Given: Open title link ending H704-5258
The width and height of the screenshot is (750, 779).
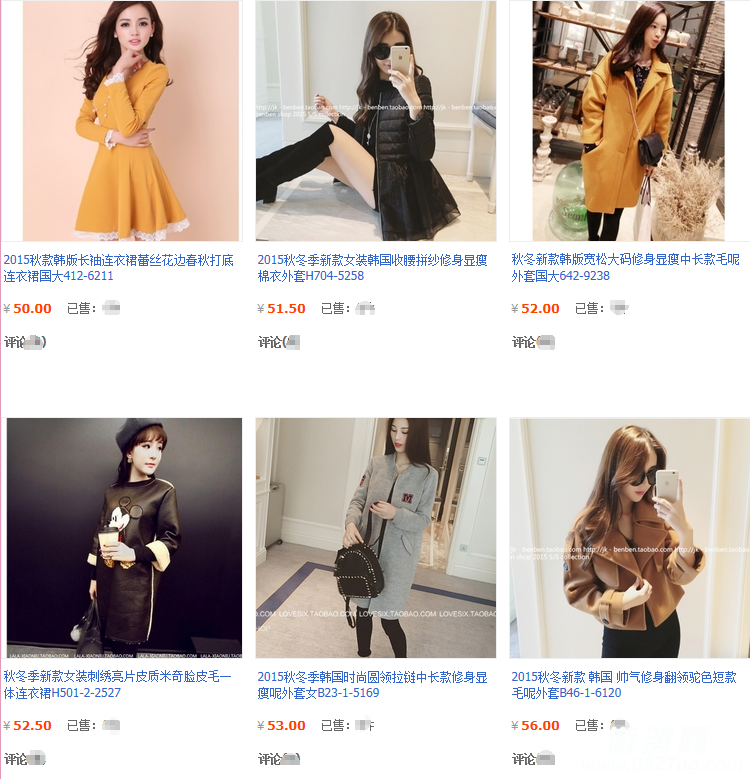Looking at the screenshot, I should [x=372, y=268].
